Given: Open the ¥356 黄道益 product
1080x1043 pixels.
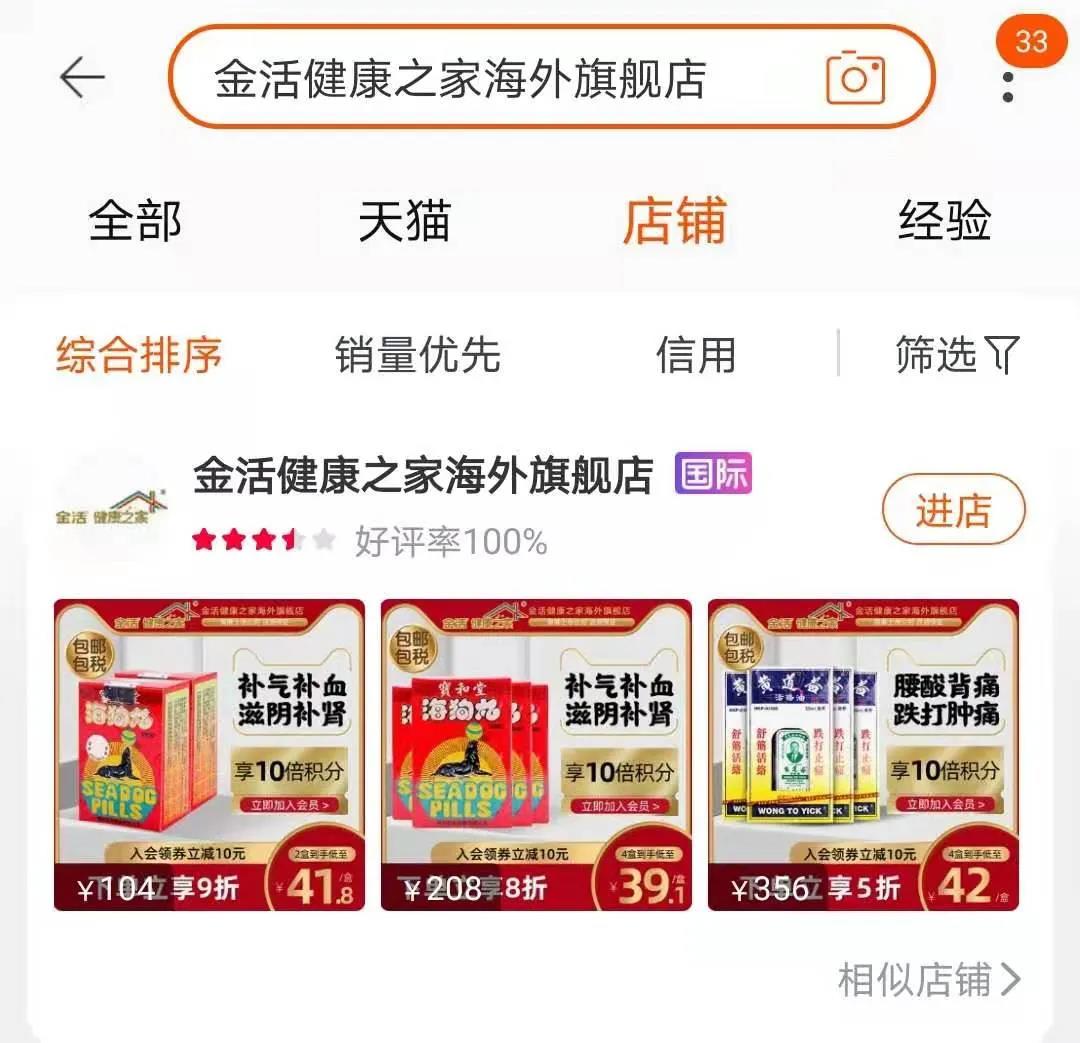Looking at the screenshot, I should click(863, 754).
